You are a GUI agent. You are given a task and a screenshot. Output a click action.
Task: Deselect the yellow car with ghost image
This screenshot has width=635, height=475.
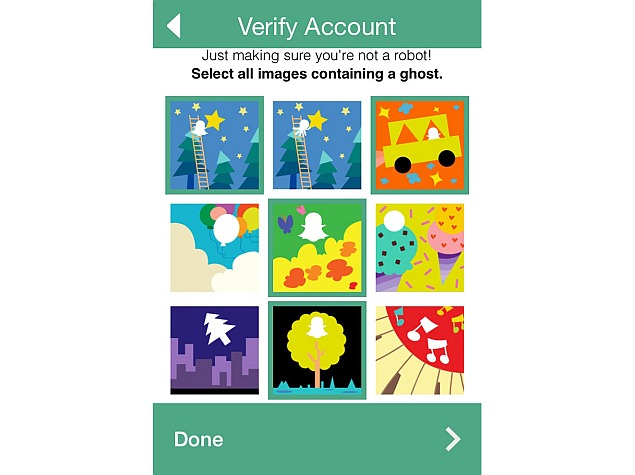[x=419, y=145]
